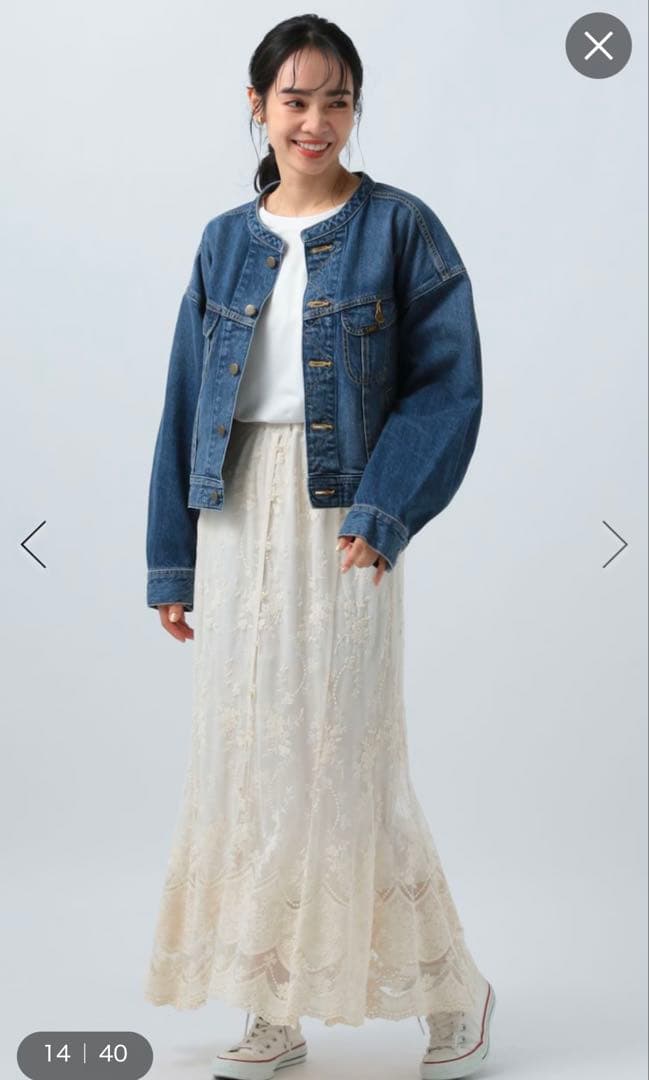Go to the next product photo
Viewport: 649px width, 1080px height.
pos(614,544)
